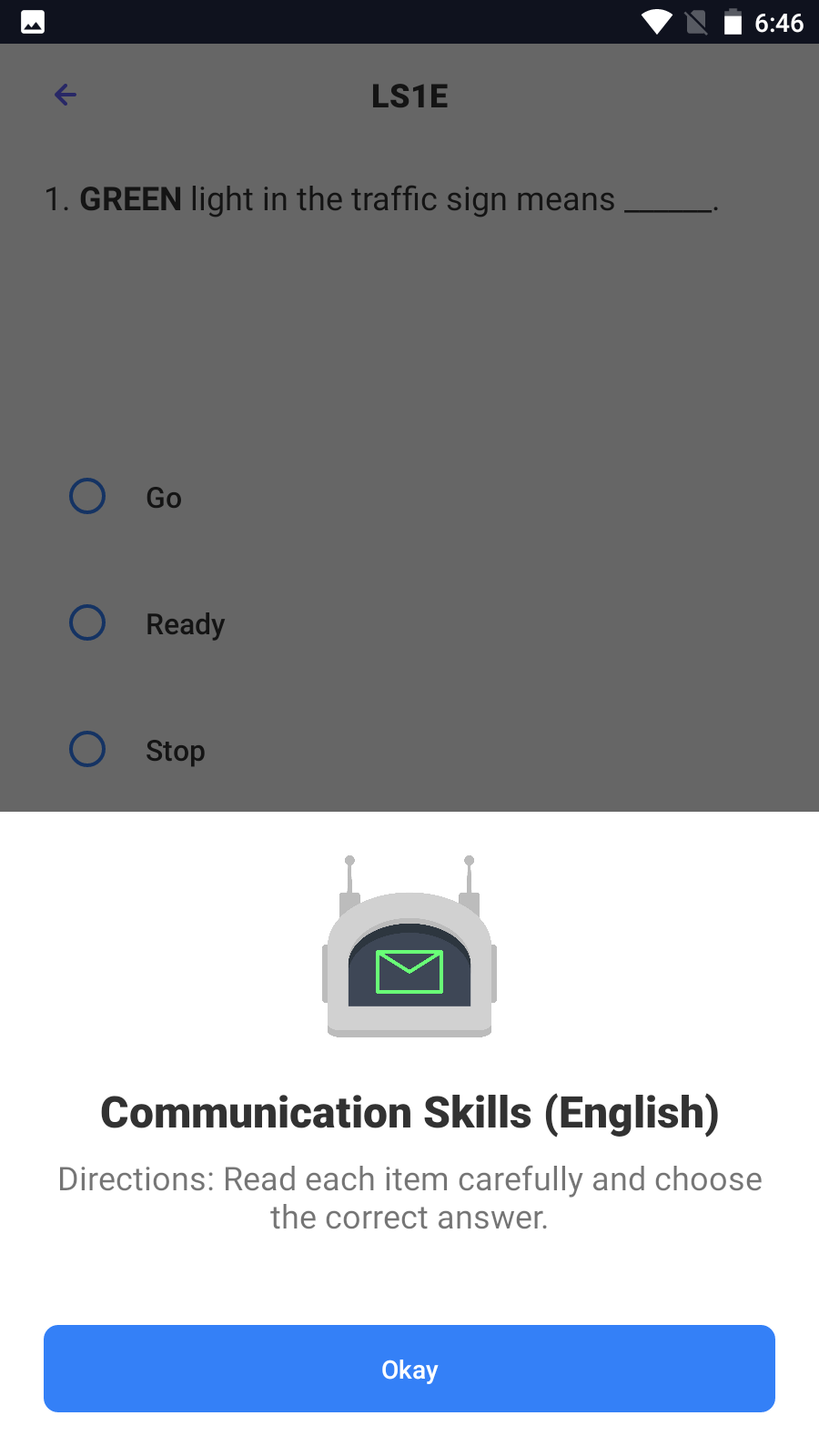Confirm the directions with Okay
The image size is (819, 1456).
tap(409, 1369)
